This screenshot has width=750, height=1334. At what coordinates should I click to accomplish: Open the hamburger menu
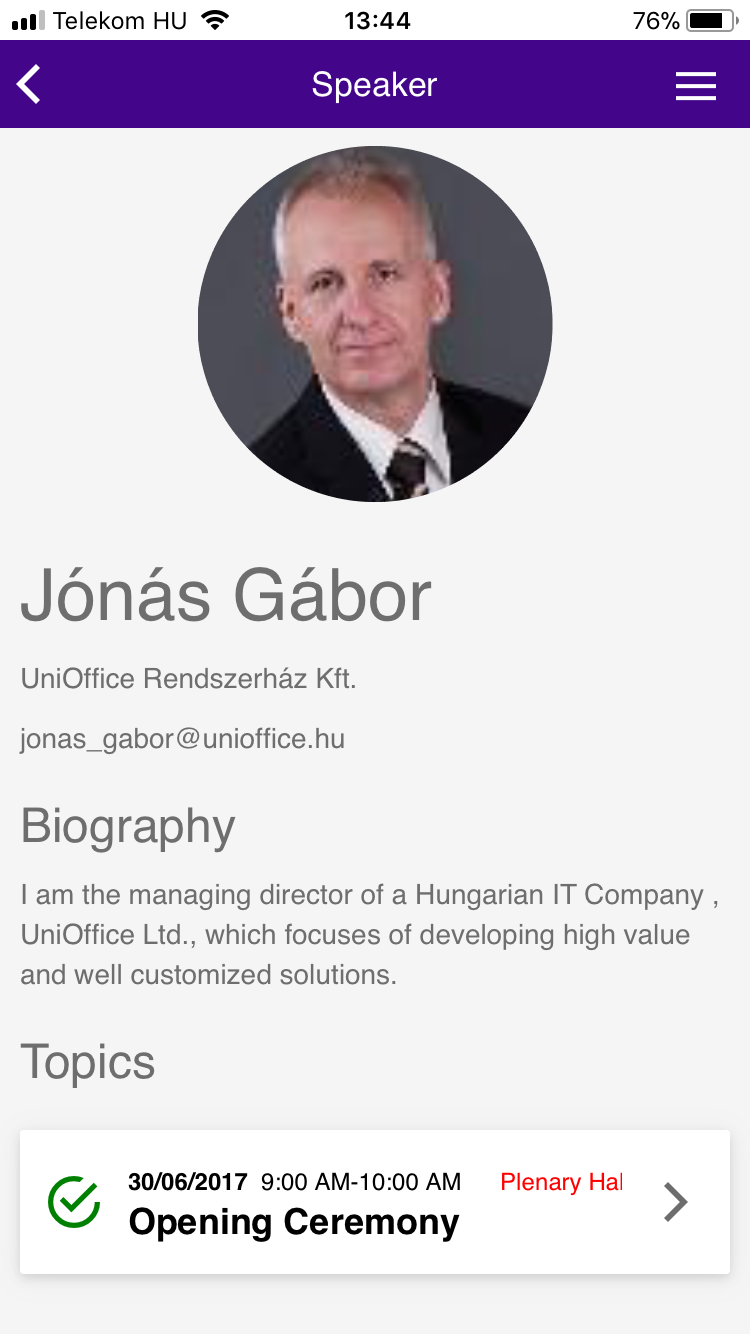[x=696, y=86]
